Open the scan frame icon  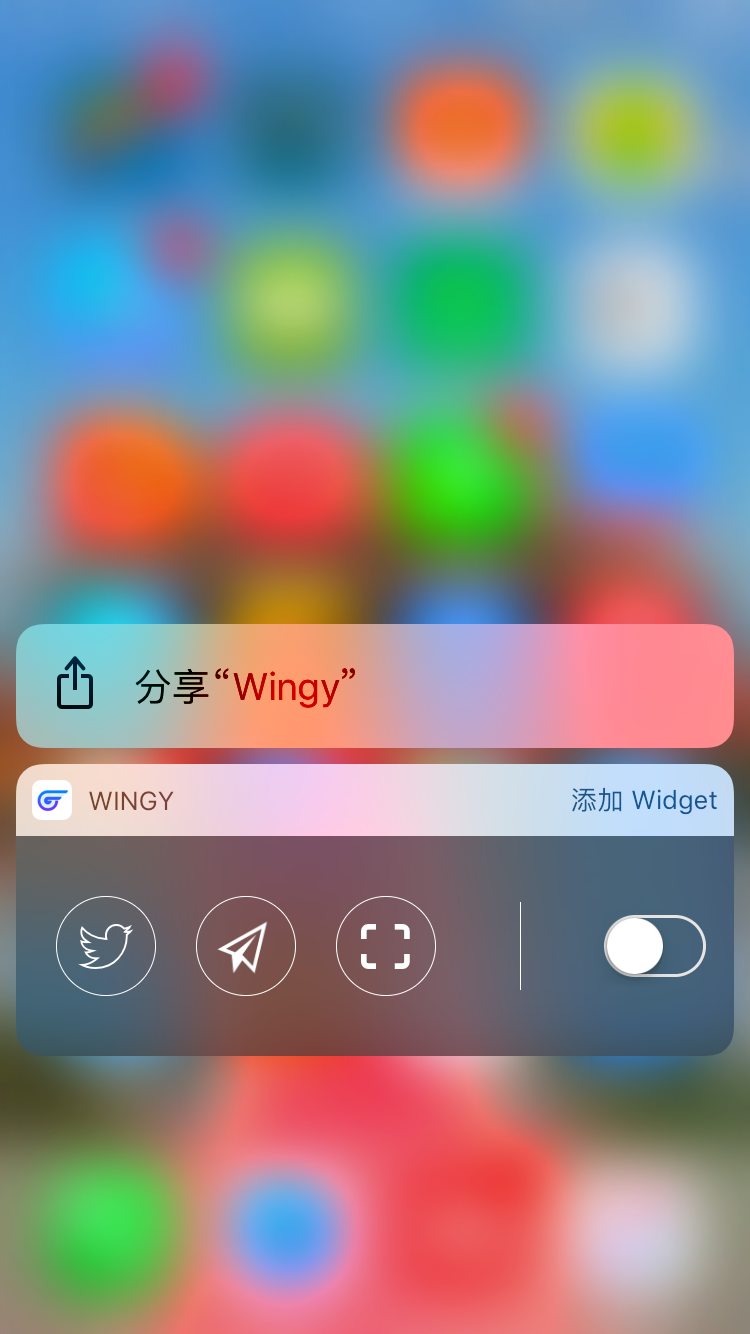tap(386, 946)
